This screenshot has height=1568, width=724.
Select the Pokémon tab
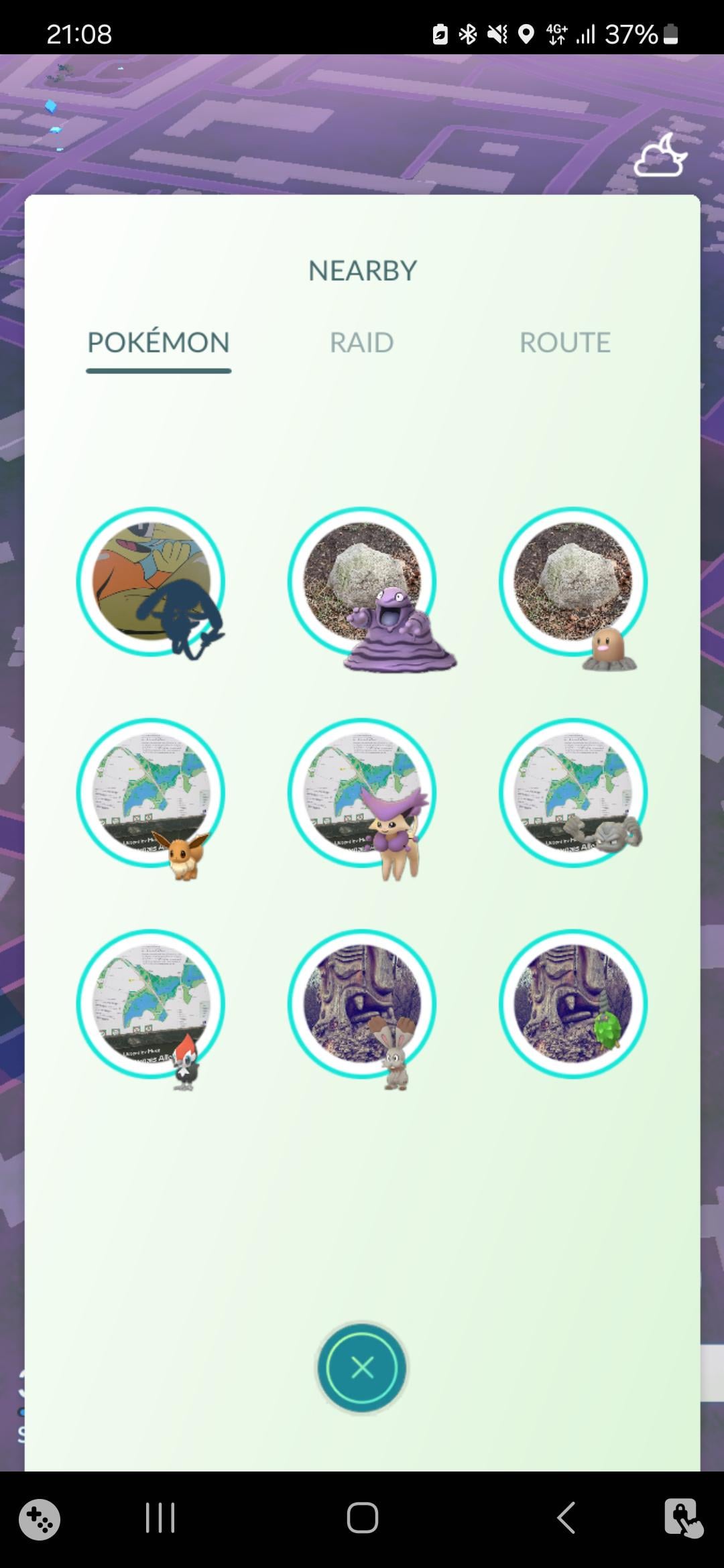(158, 342)
